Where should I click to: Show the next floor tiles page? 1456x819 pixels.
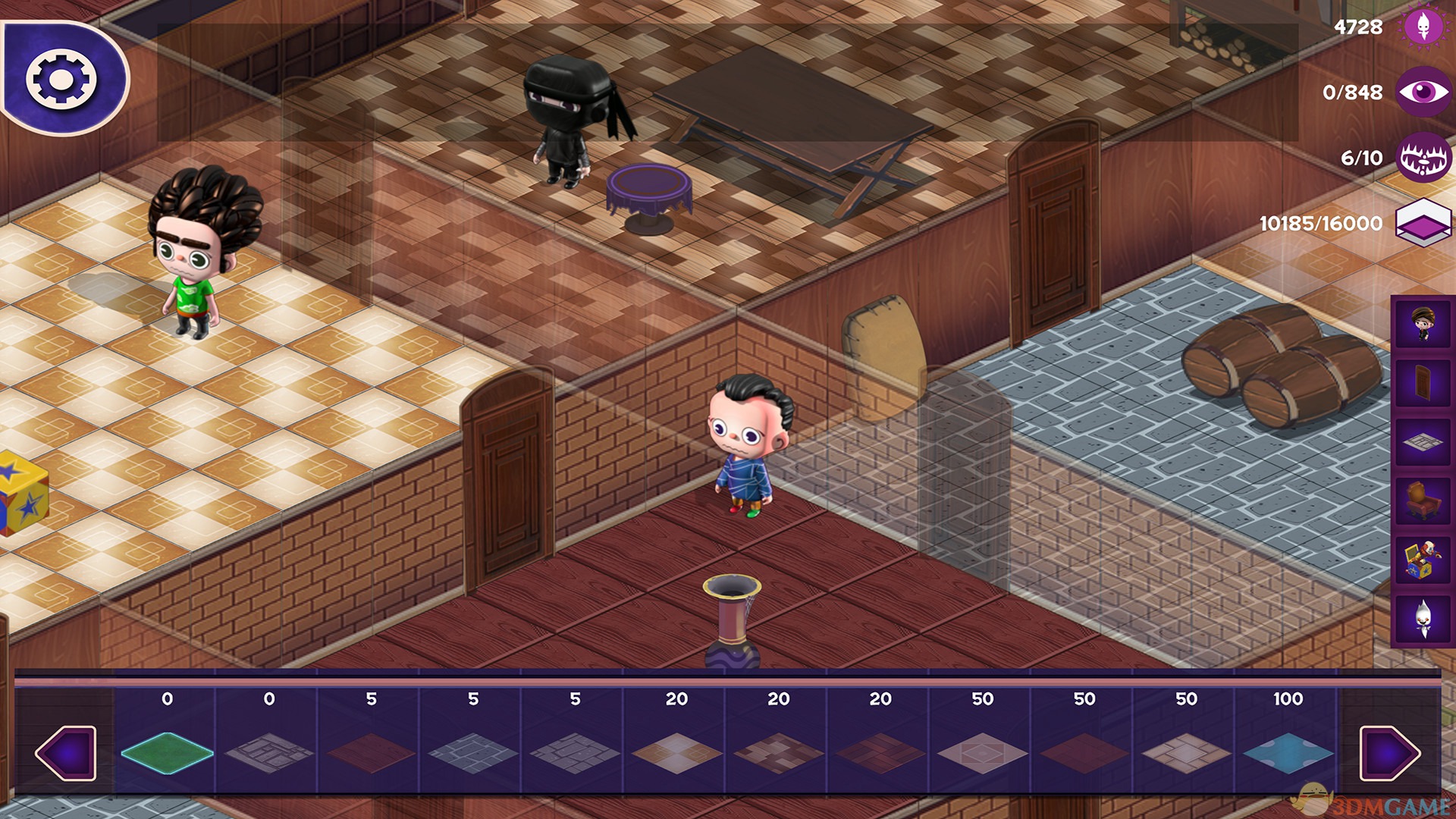[x=1389, y=753]
